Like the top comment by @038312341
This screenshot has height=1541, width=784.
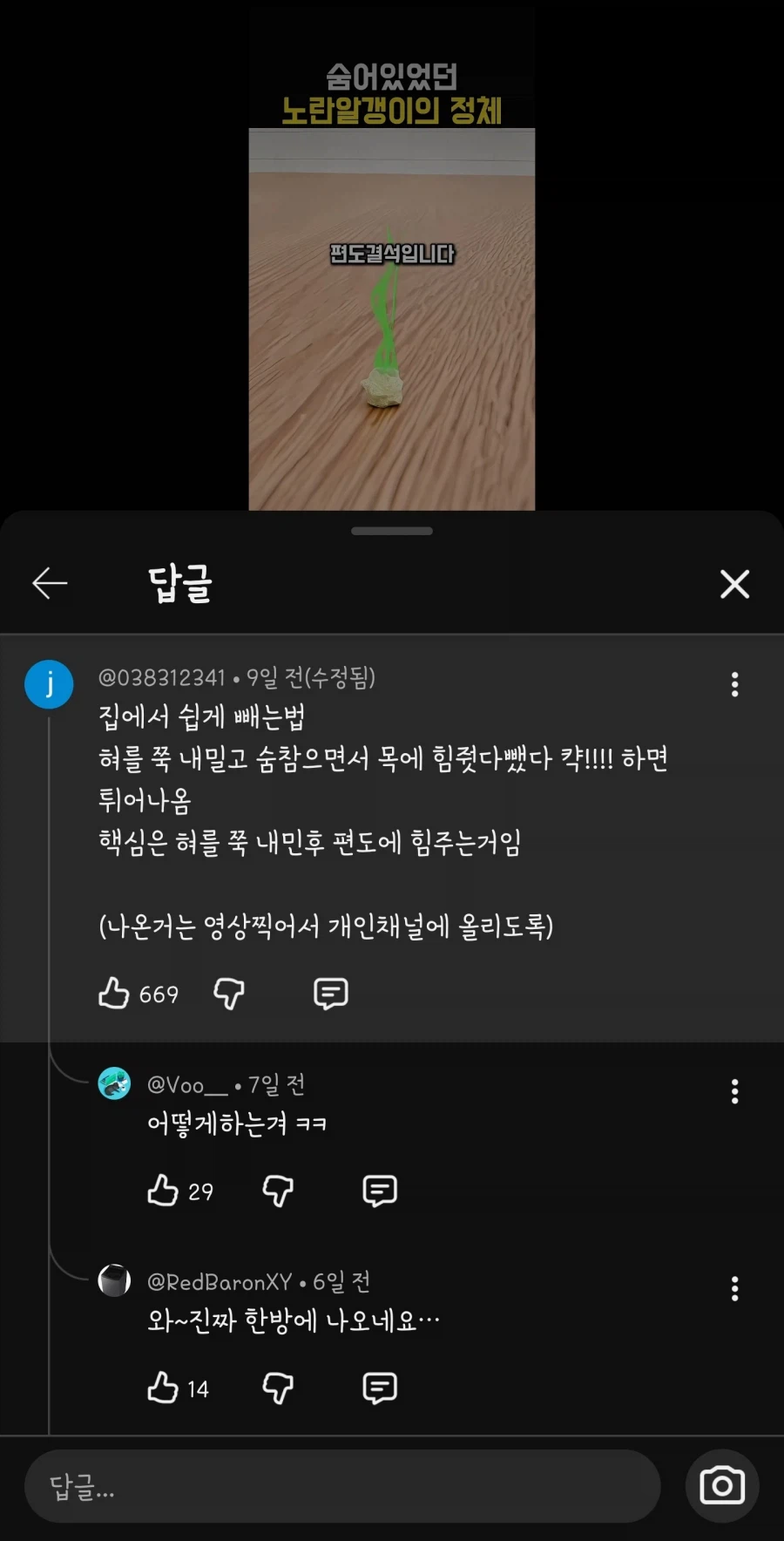tap(114, 993)
